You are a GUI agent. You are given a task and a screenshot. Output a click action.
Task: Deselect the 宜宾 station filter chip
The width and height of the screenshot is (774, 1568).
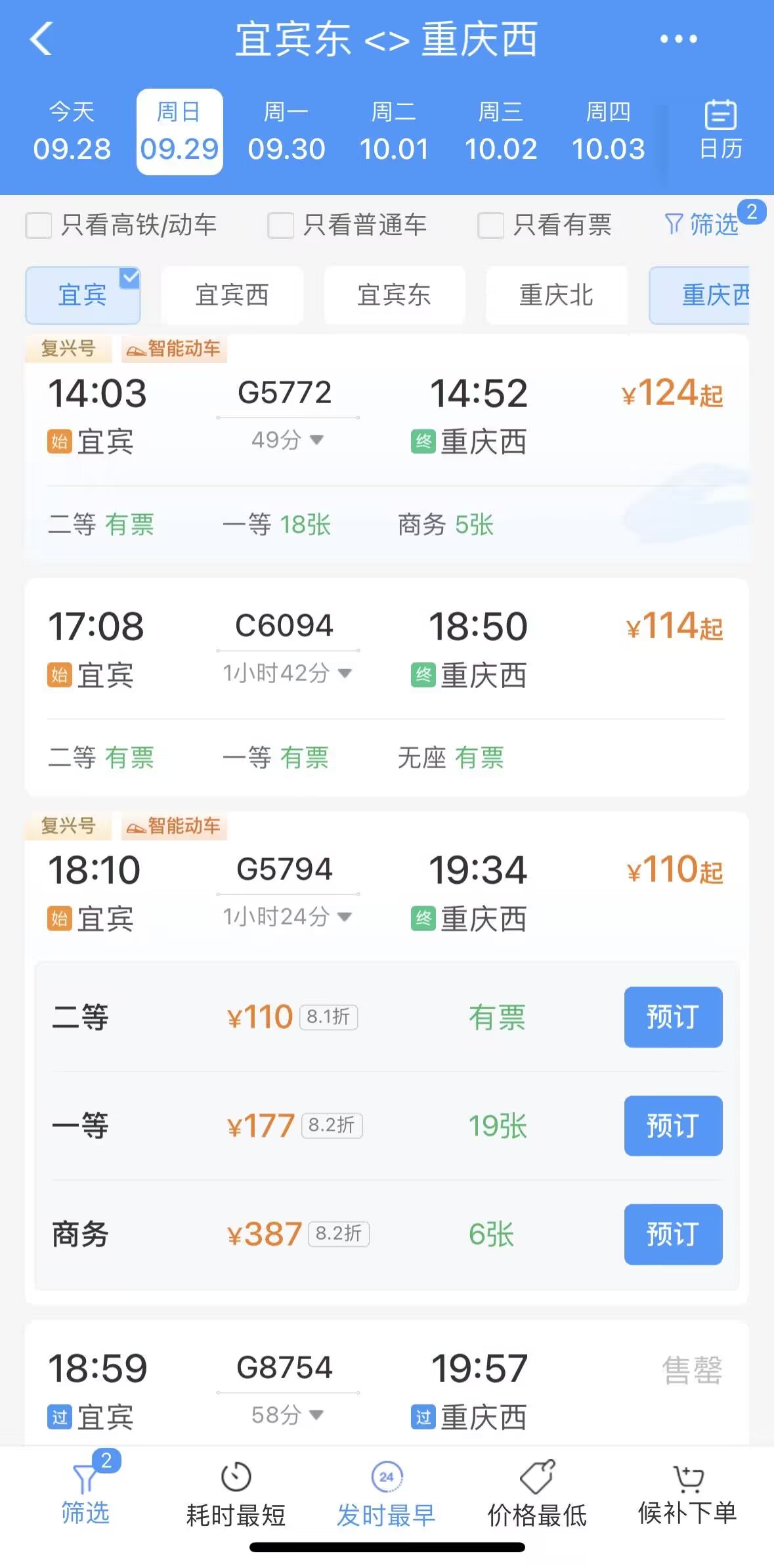82,295
